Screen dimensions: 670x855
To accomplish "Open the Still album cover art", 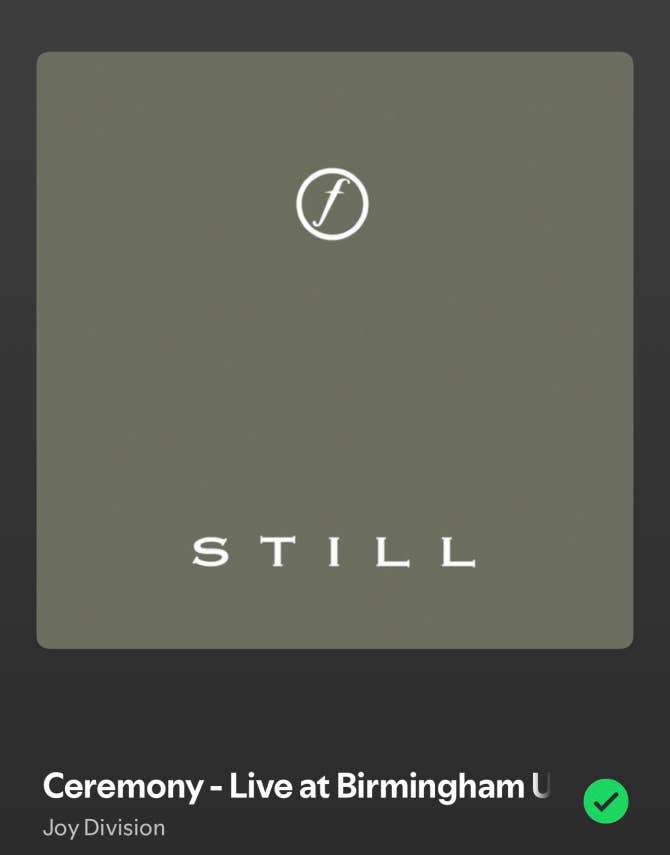I will (335, 350).
